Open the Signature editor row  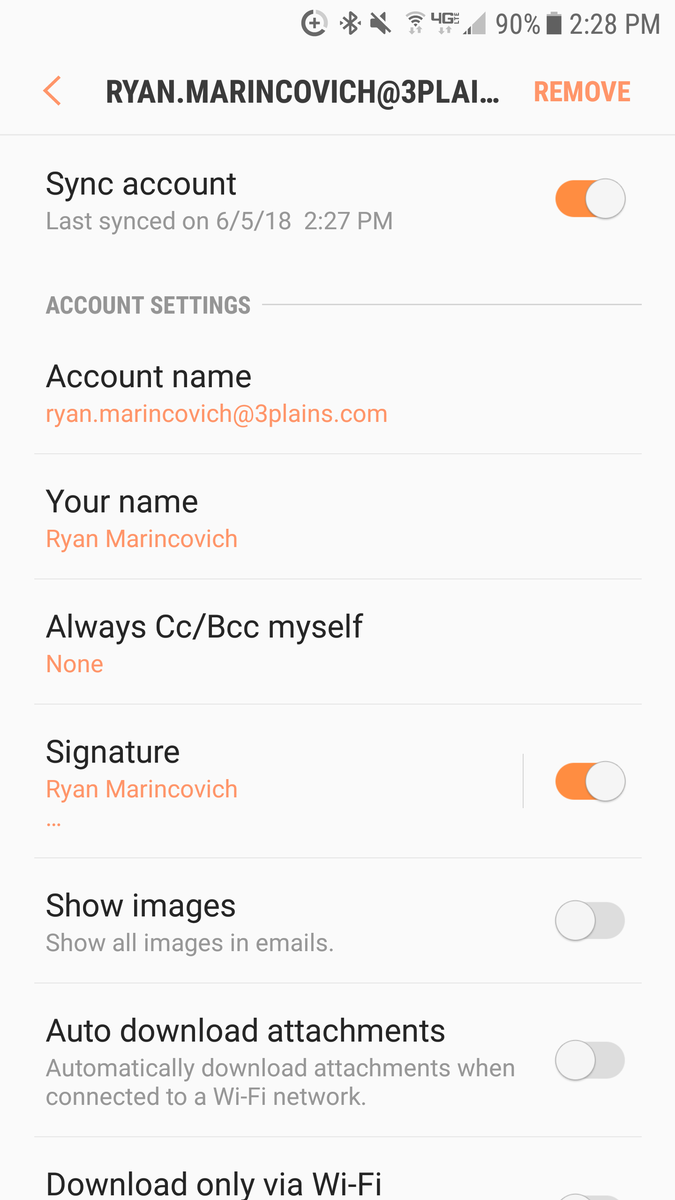(x=278, y=782)
